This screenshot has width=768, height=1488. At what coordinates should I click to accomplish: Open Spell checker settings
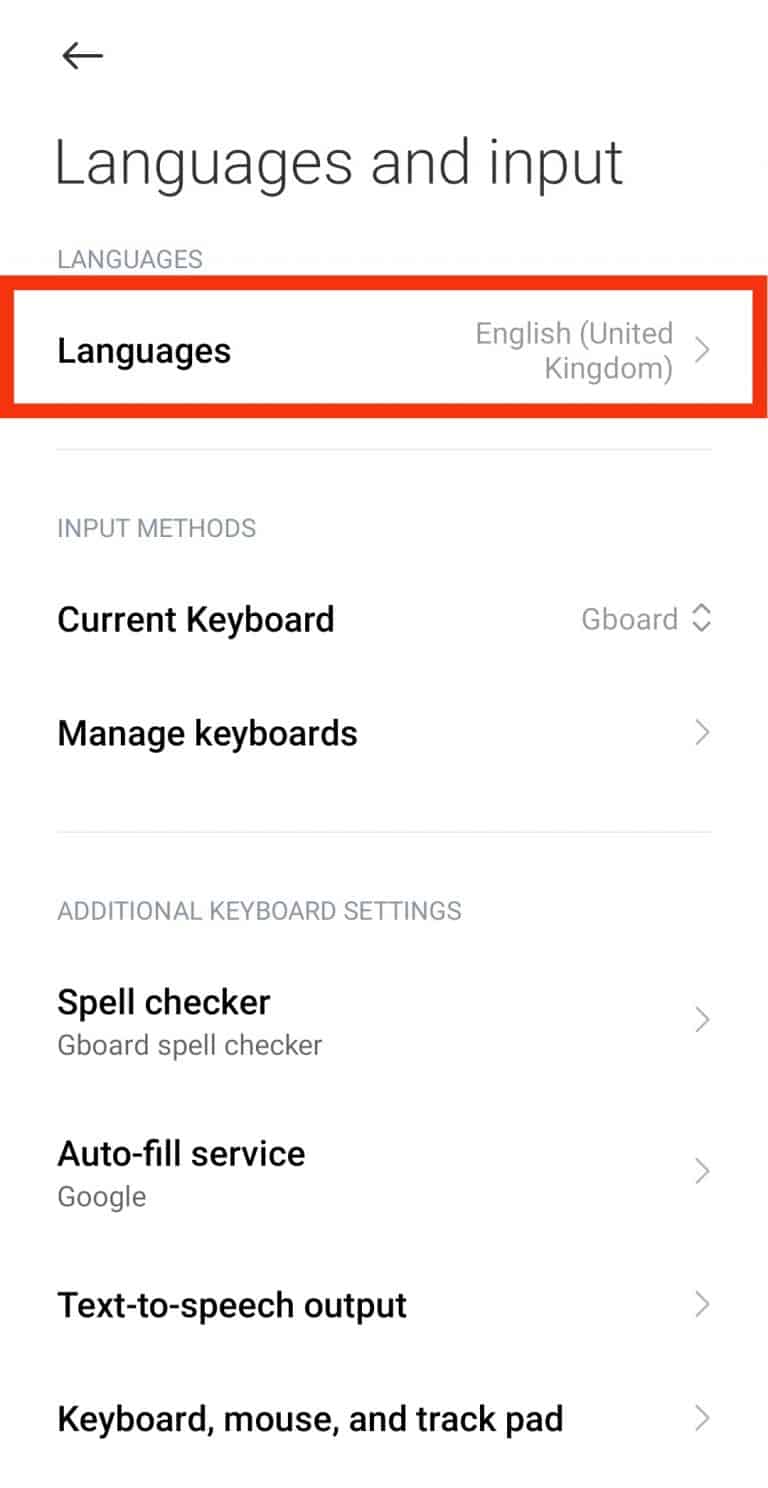tap(384, 1020)
